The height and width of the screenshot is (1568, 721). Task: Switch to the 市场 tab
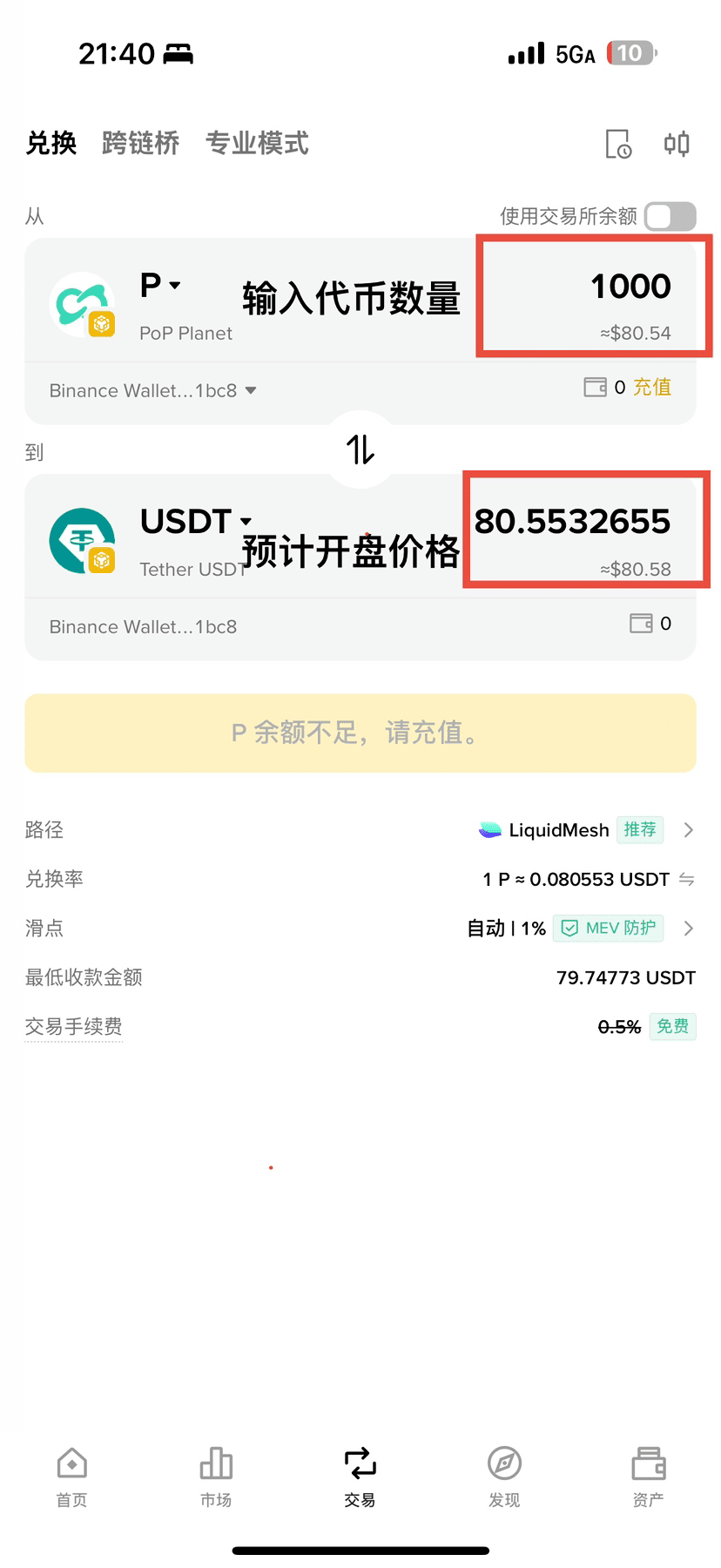[216, 1476]
